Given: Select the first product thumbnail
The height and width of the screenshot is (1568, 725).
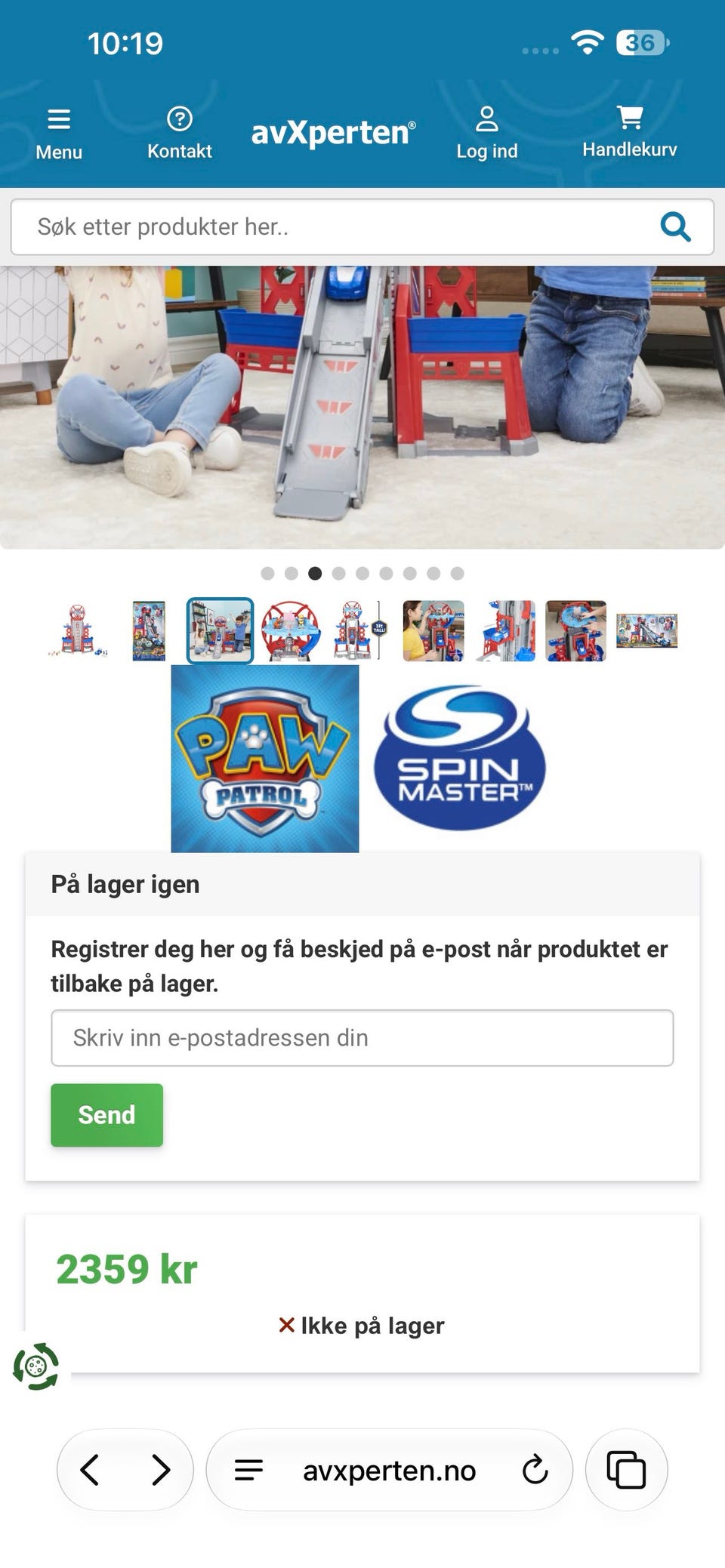Looking at the screenshot, I should 78,631.
